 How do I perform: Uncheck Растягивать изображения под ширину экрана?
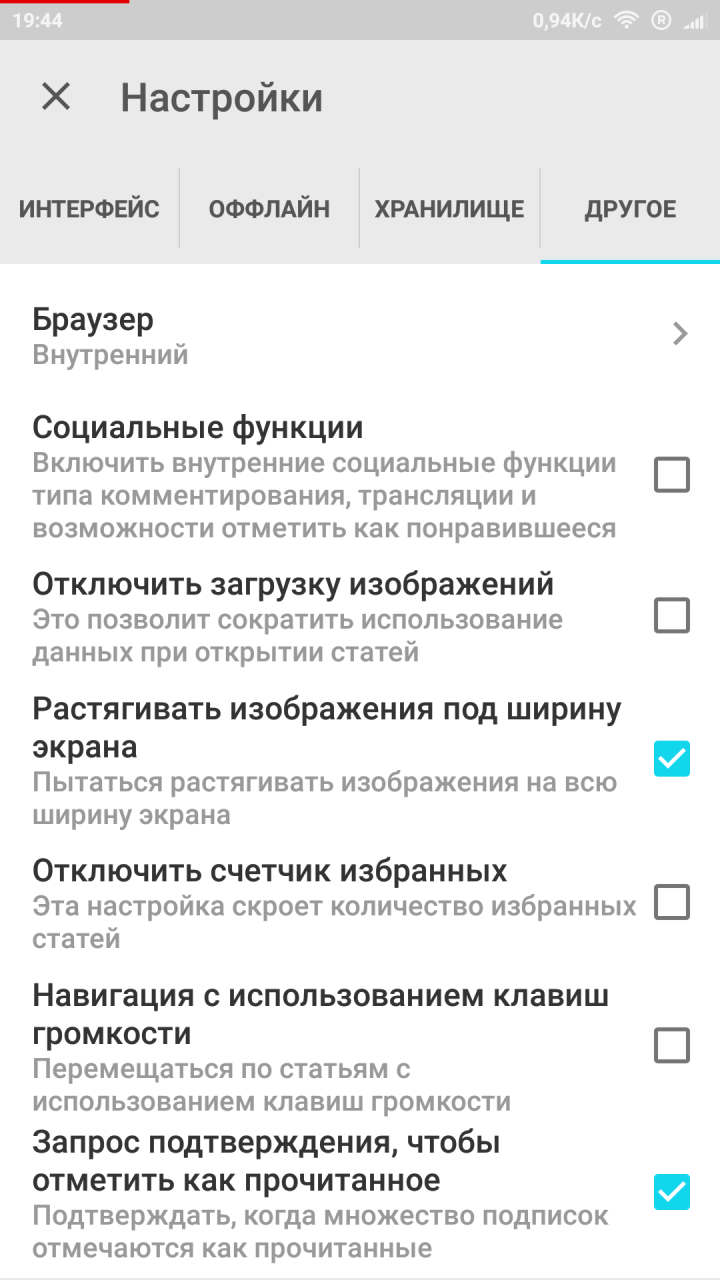671,759
